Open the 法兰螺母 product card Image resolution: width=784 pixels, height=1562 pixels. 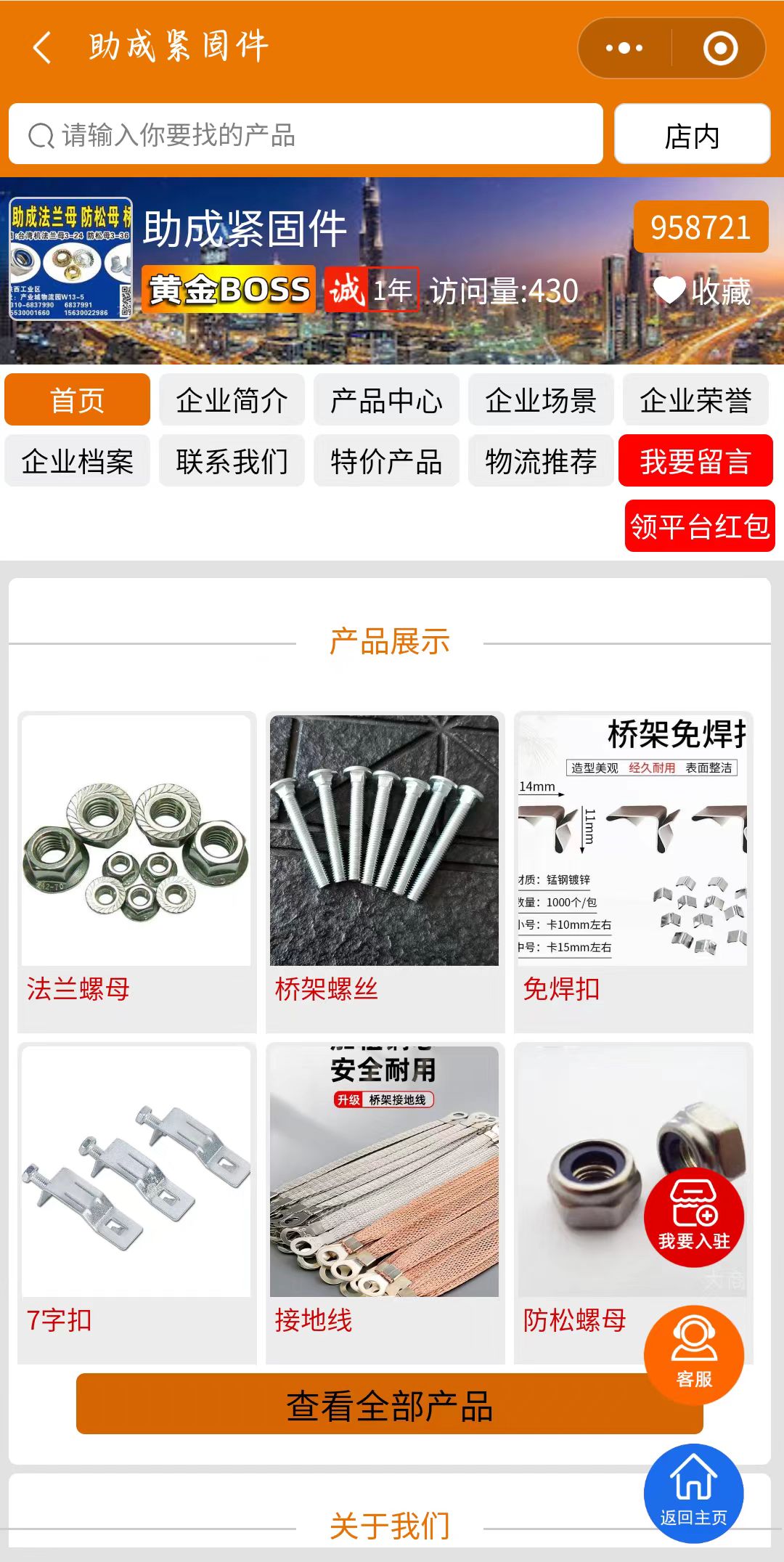136,870
